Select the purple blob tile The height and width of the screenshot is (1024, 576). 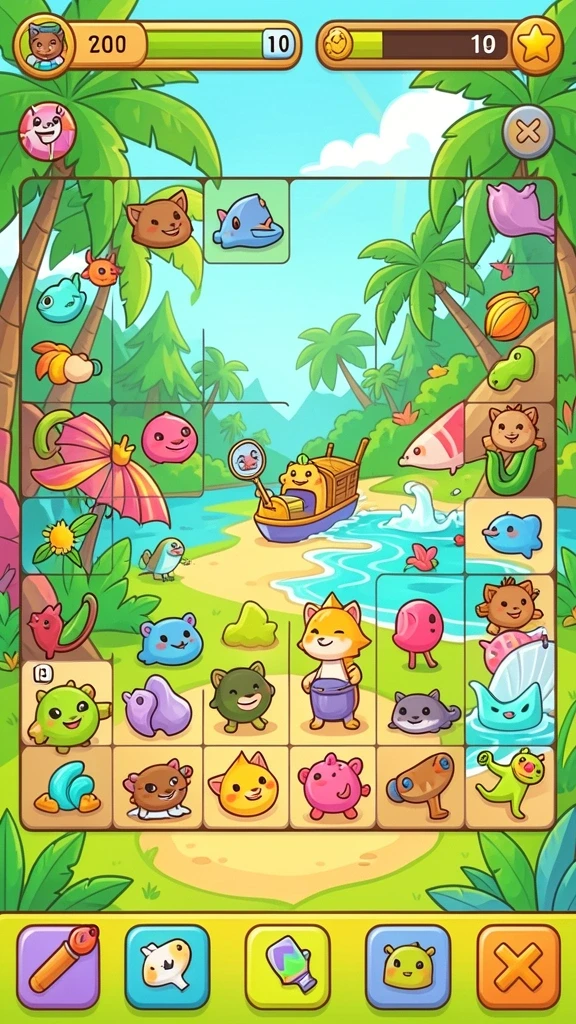click(x=158, y=705)
